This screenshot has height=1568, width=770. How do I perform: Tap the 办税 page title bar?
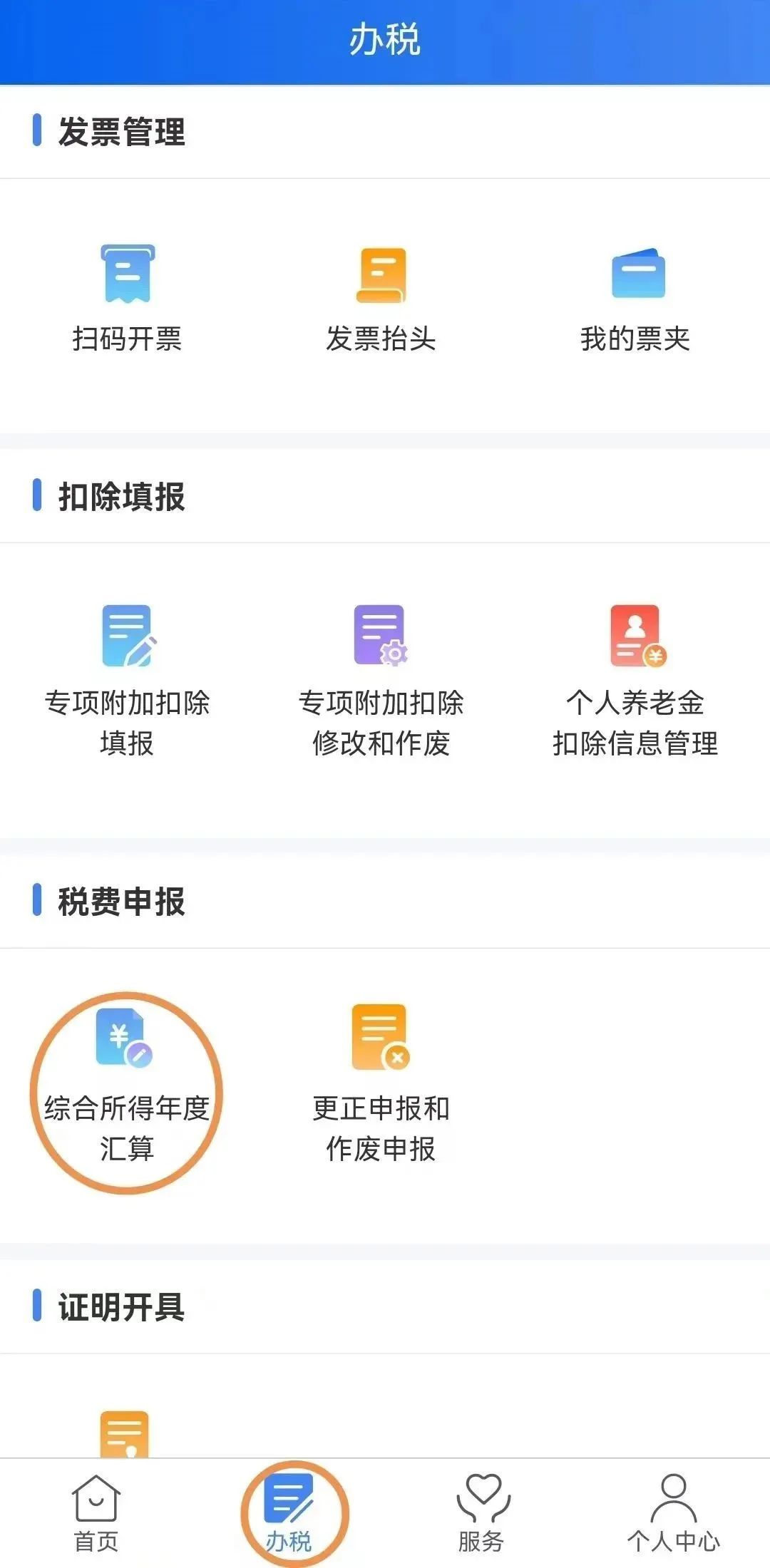tap(385, 39)
